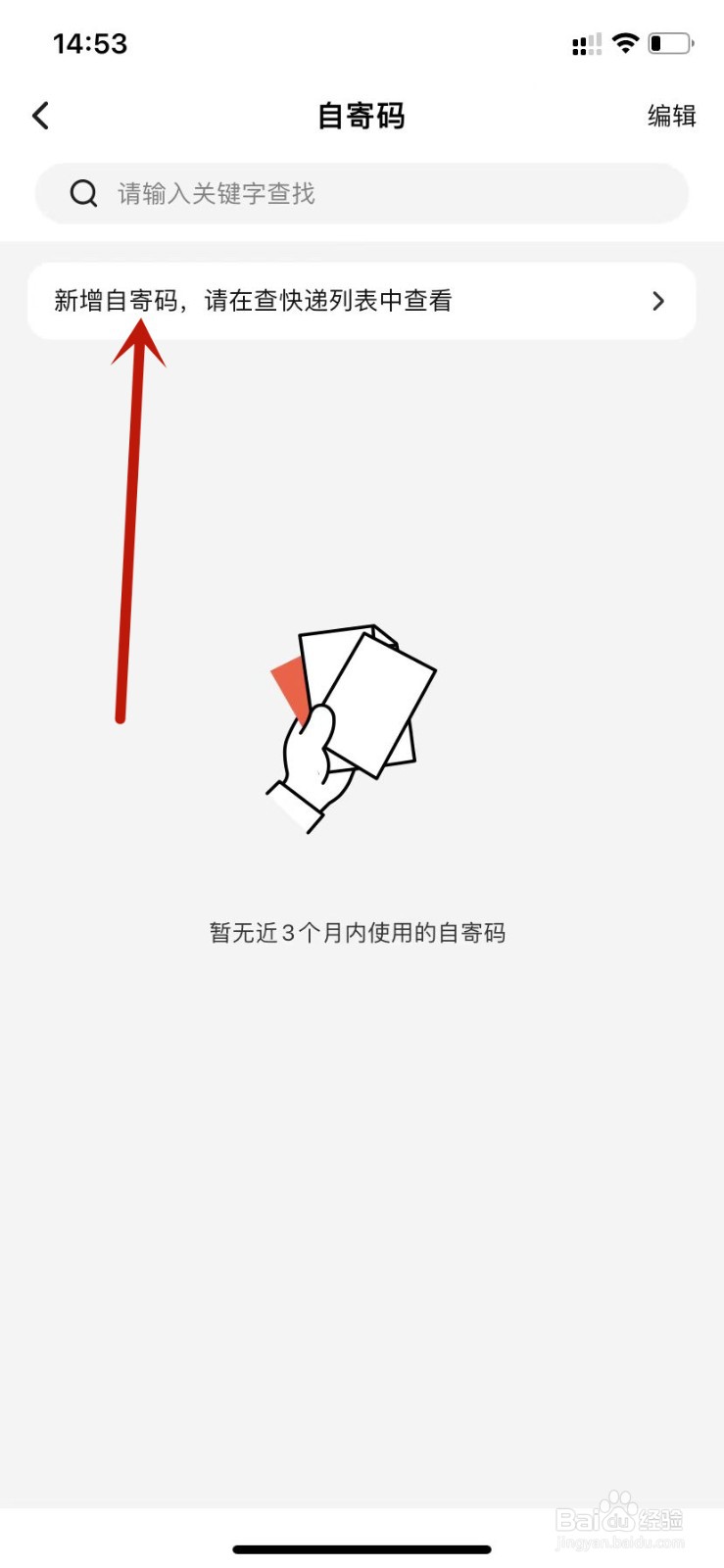This screenshot has width=724, height=1568.
Task: Tap the magnifying glass search icon
Action: coord(83,193)
